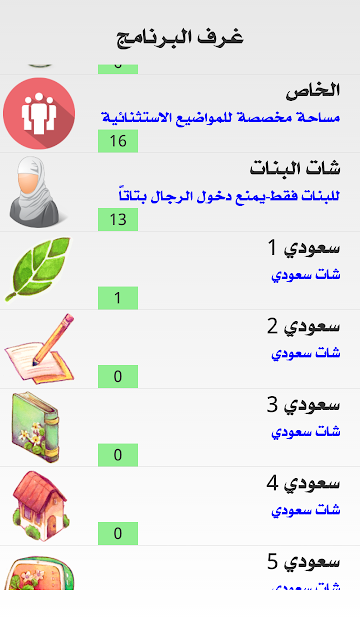
Task: Open the الخاص room
Action: pyautogui.click(x=180, y=114)
